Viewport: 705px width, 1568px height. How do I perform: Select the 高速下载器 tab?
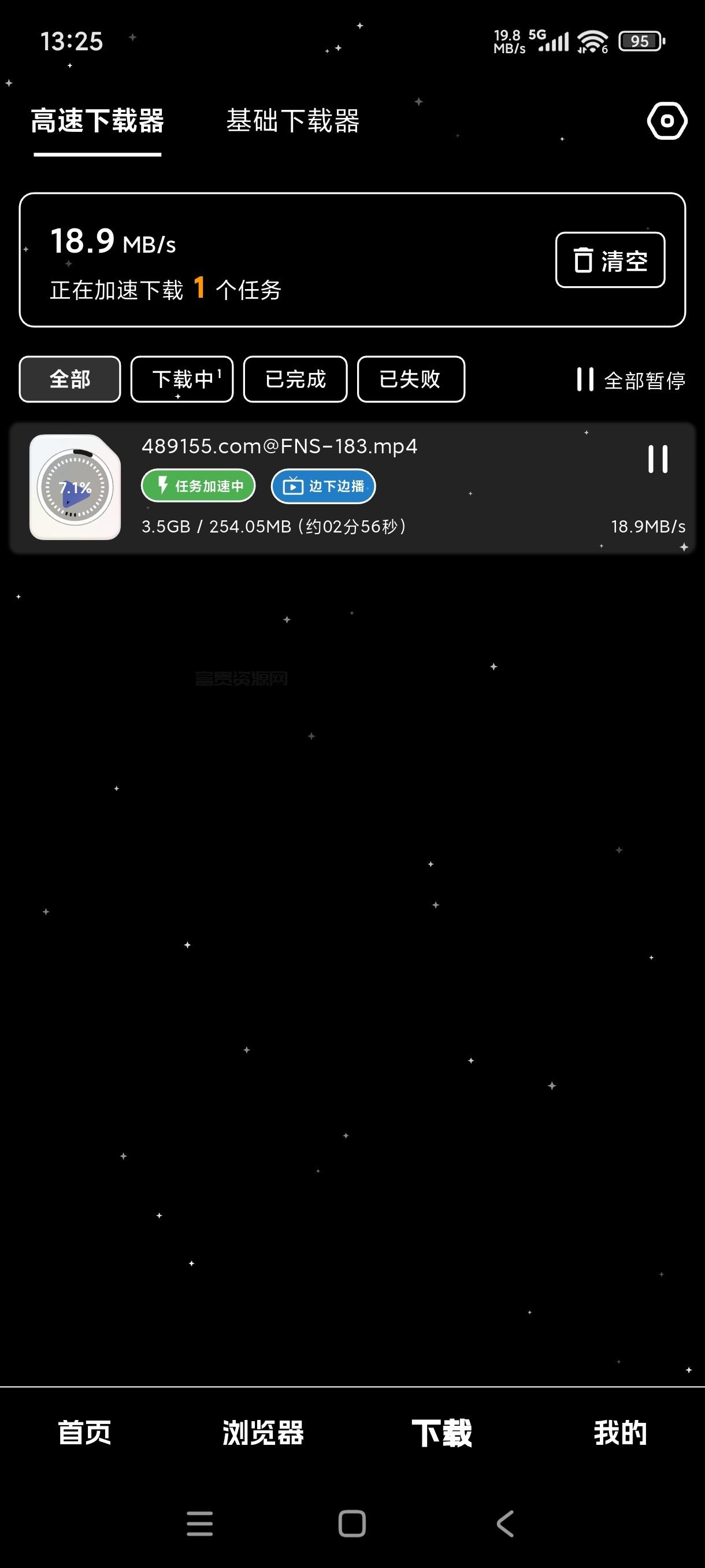tap(97, 120)
